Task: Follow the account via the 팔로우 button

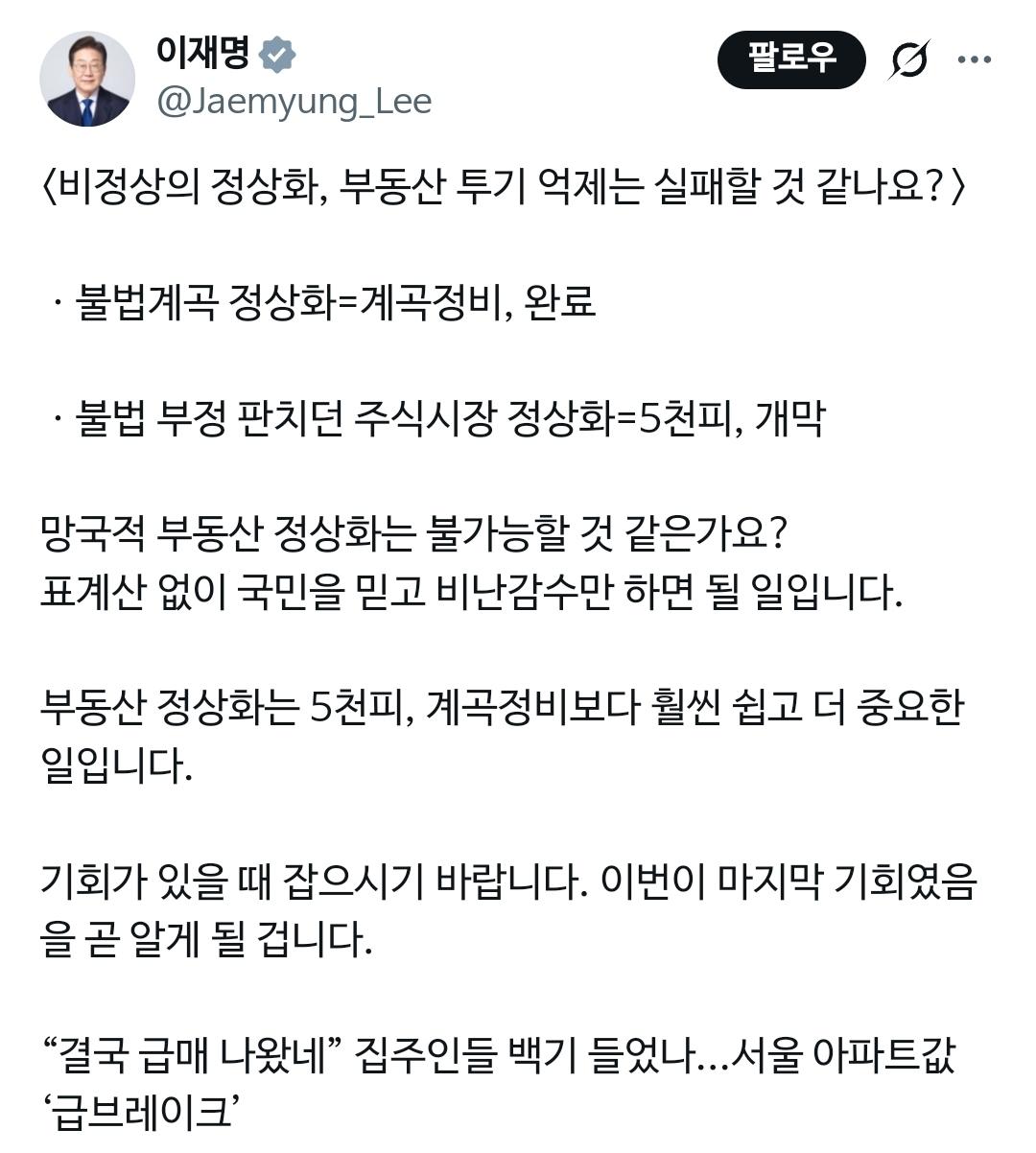Action: [792, 59]
